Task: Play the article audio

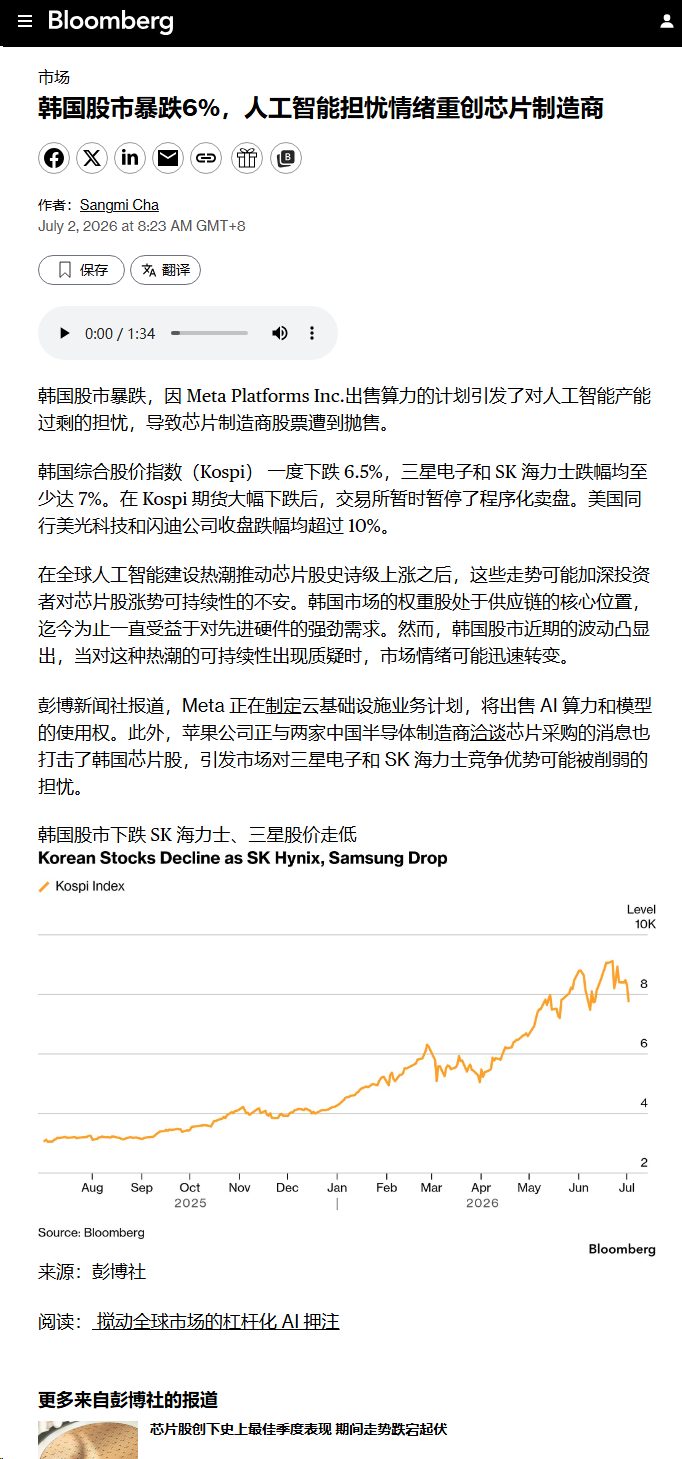Action: (65, 333)
